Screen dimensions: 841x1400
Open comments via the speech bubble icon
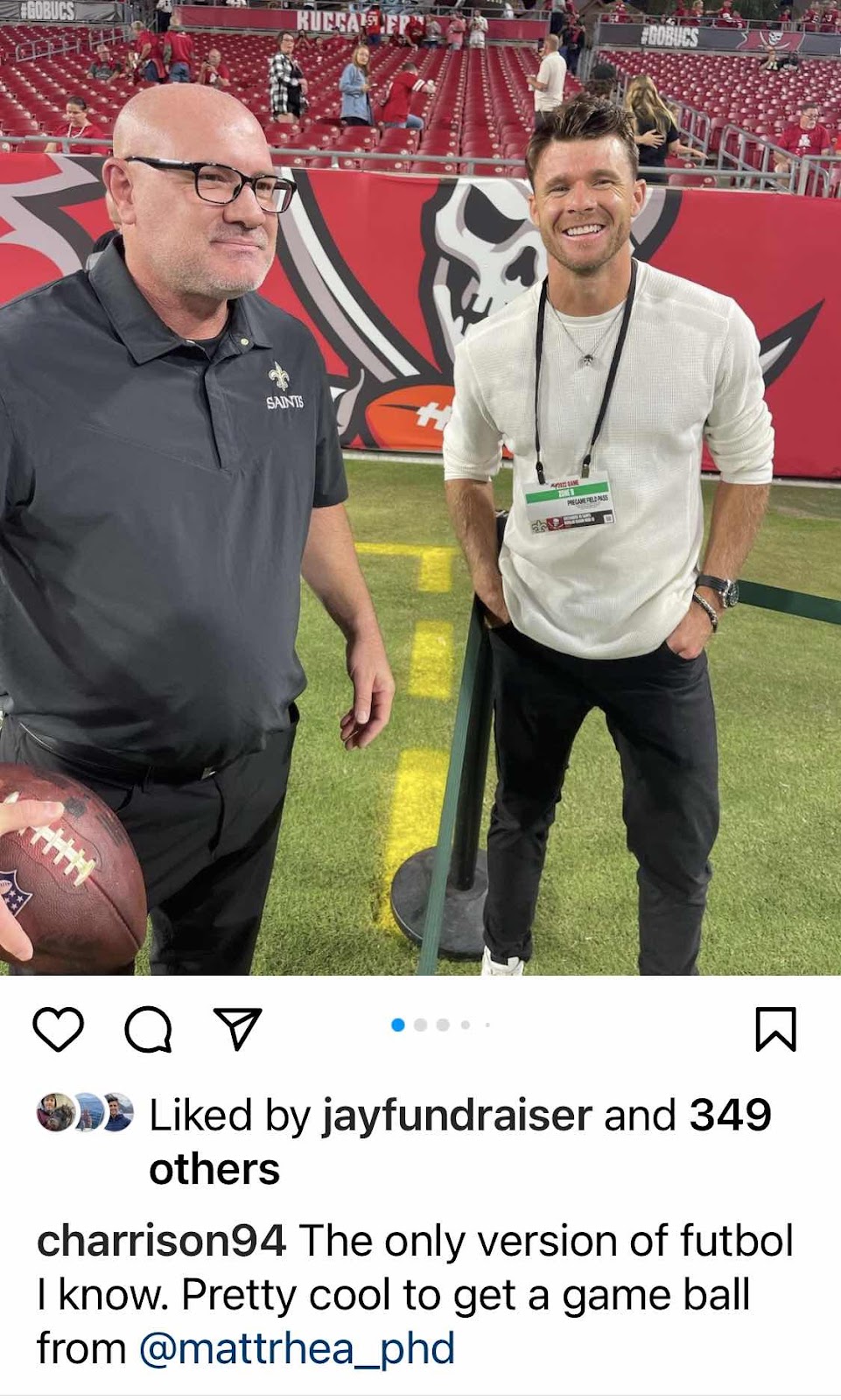click(148, 1029)
